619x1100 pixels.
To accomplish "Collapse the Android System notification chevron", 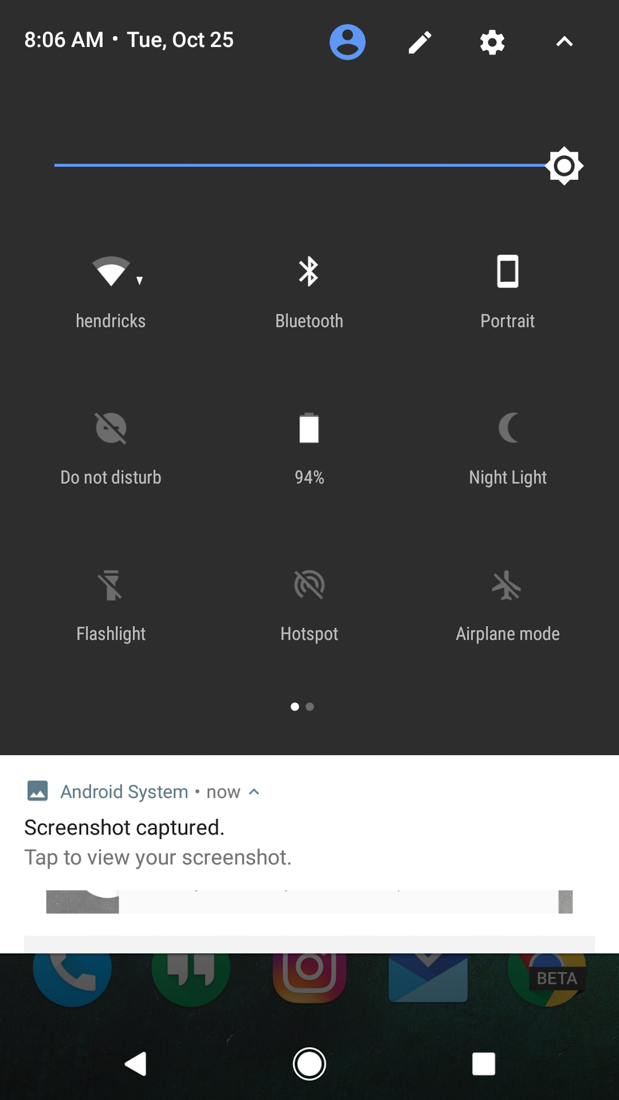I will point(254,792).
